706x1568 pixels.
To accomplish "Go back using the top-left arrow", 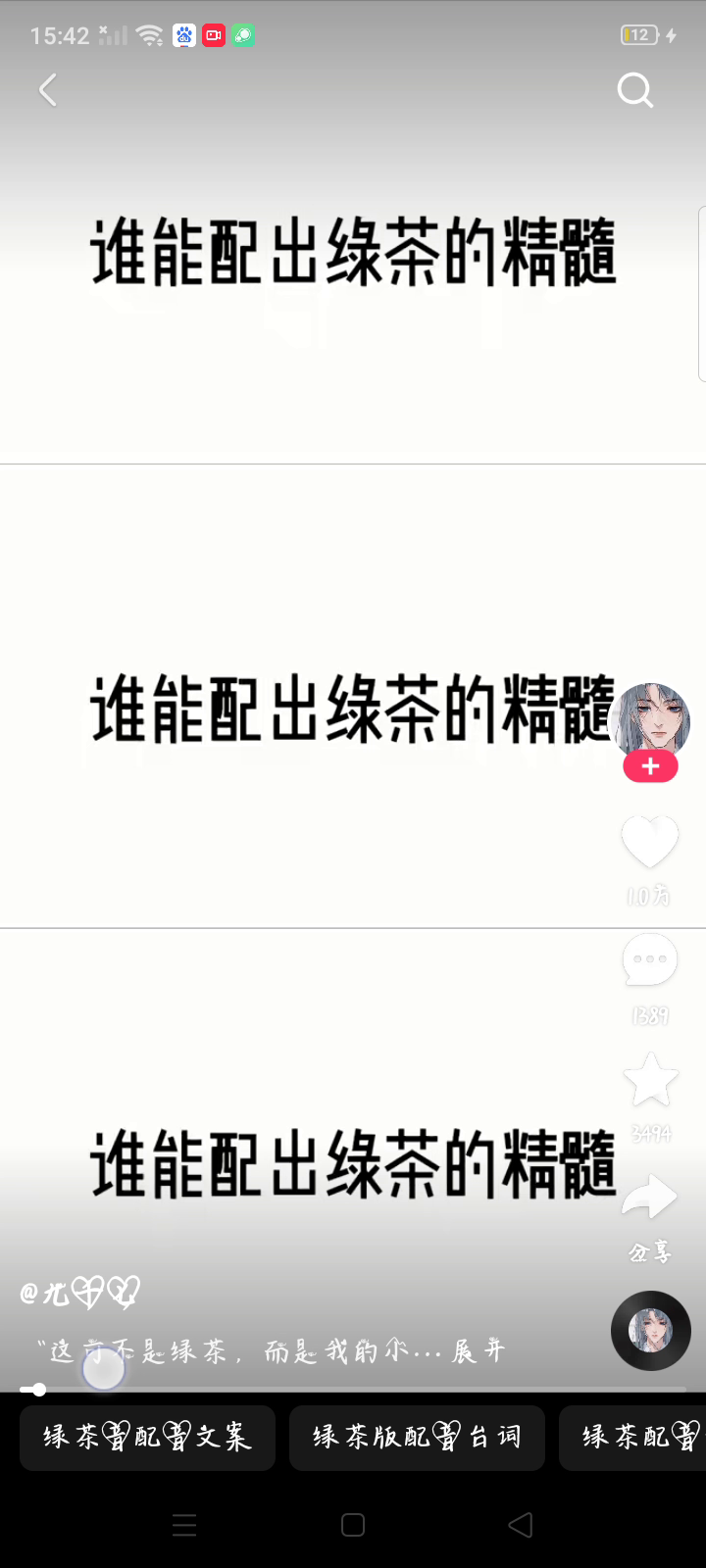I will (x=48, y=90).
